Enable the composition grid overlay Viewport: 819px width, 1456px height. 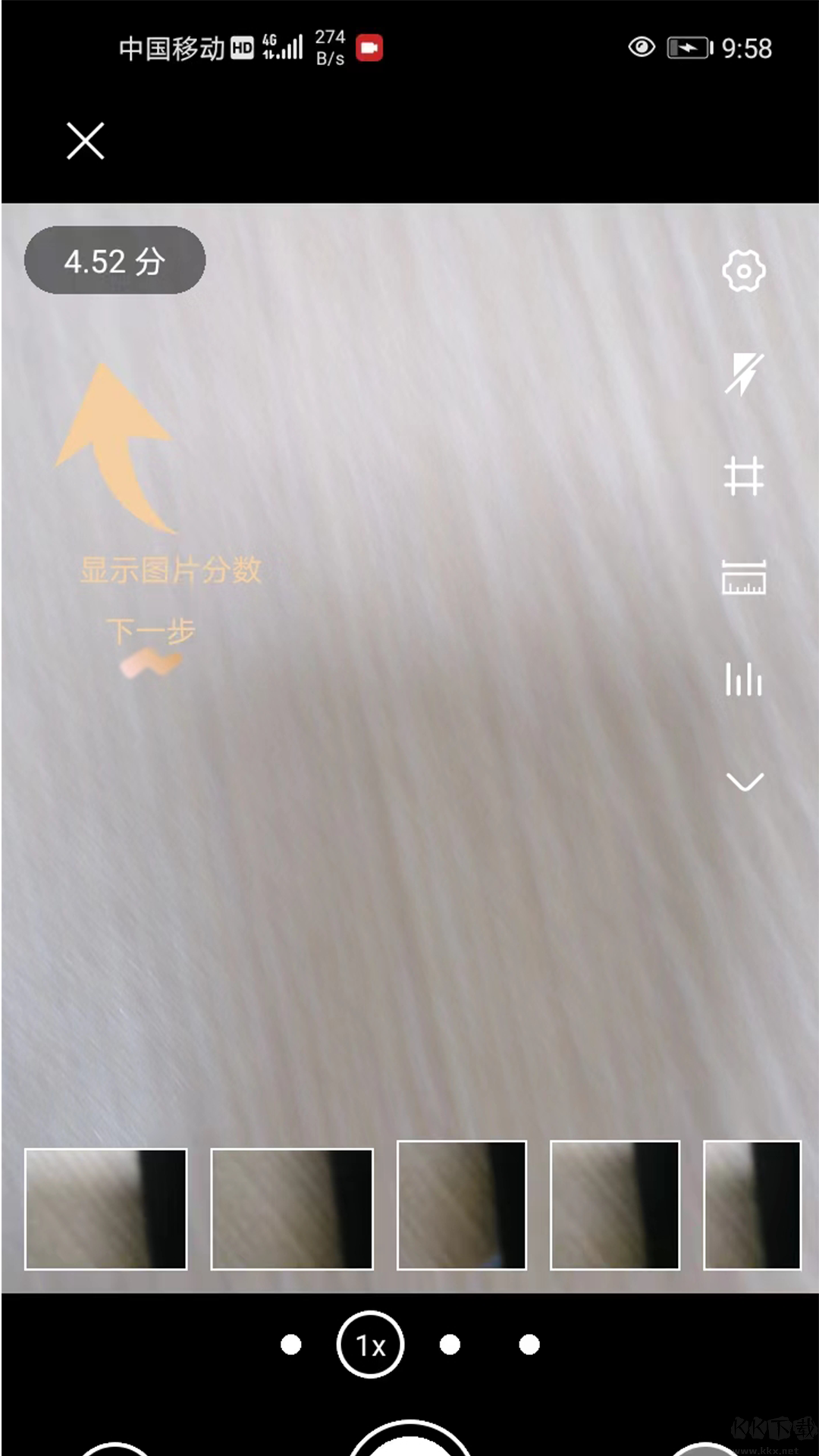tap(744, 478)
